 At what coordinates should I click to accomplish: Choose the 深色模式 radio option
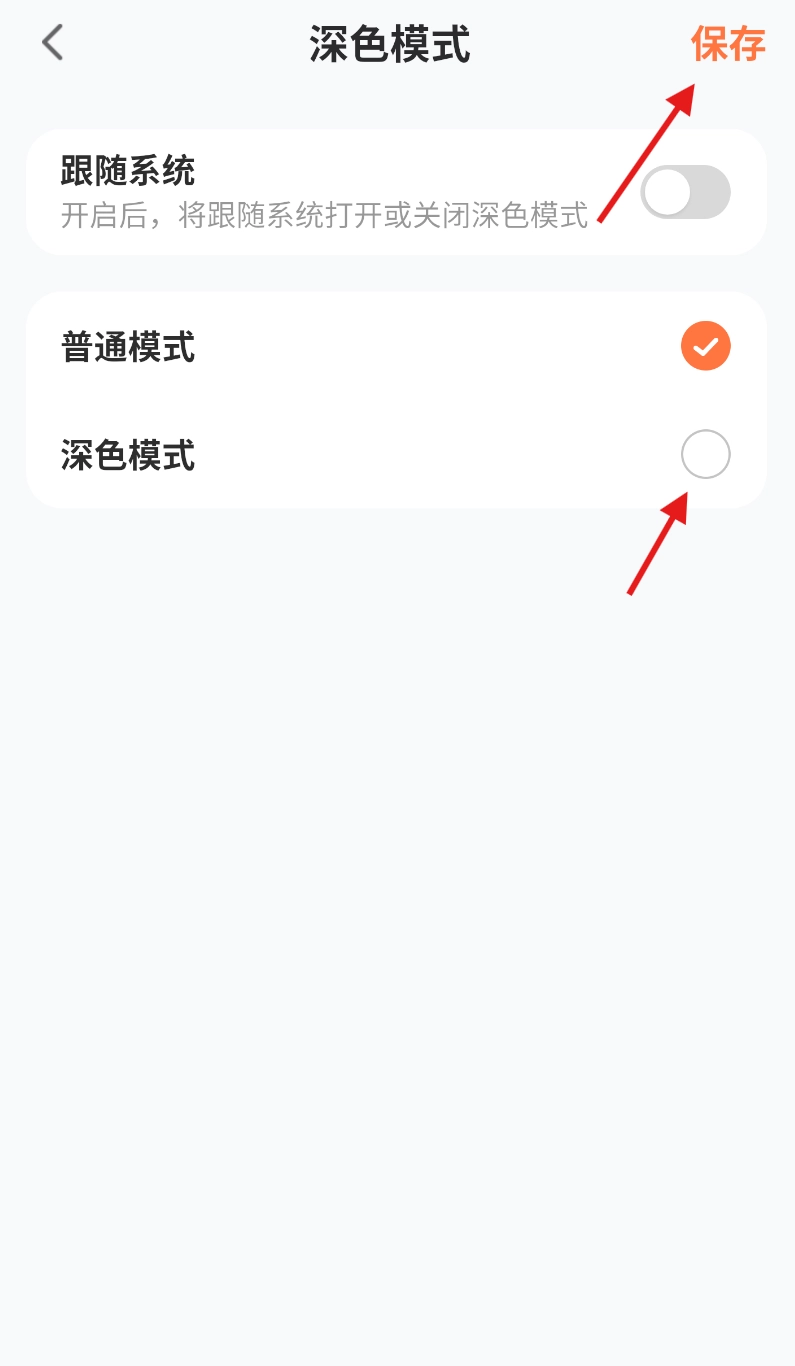pyautogui.click(x=705, y=455)
